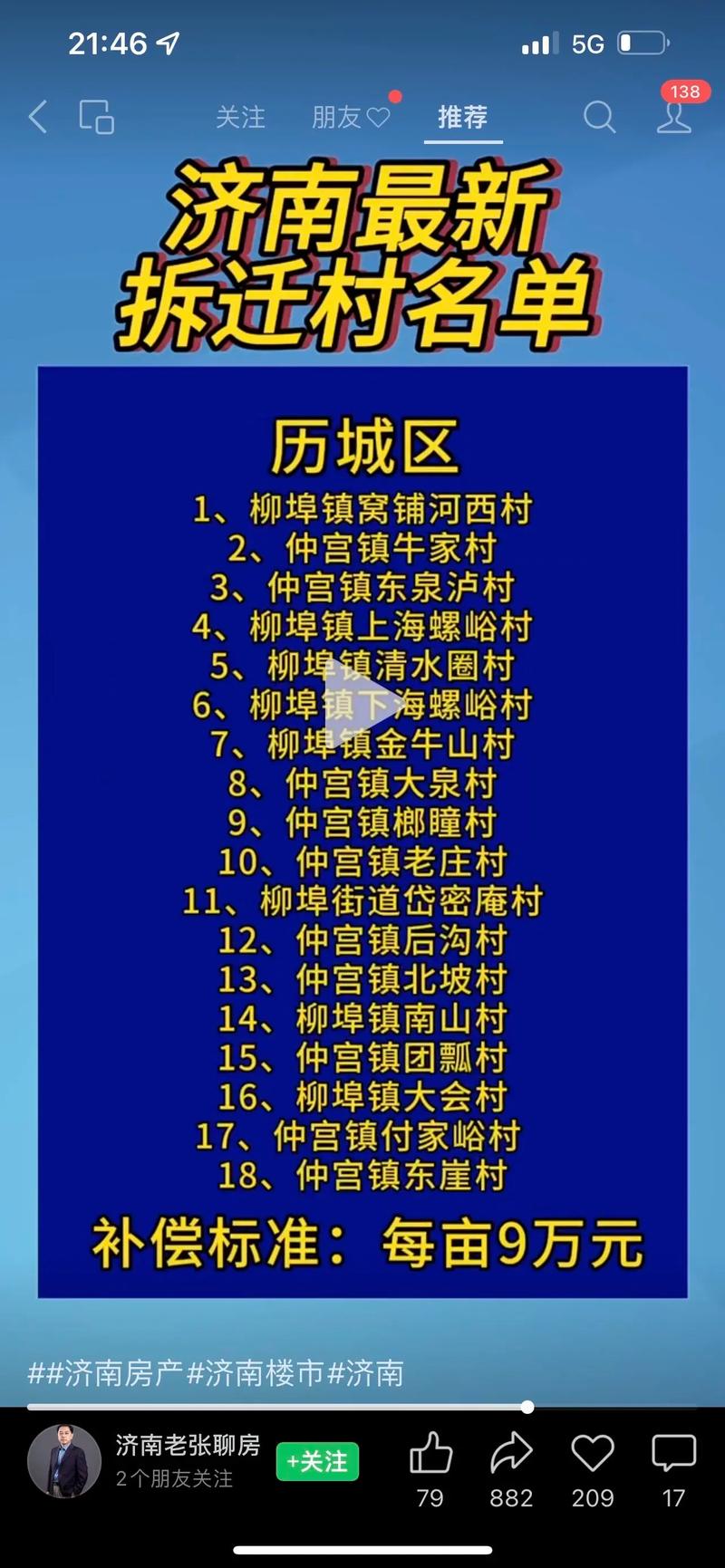Select the 推荐 tab

click(x=462, y=117)
